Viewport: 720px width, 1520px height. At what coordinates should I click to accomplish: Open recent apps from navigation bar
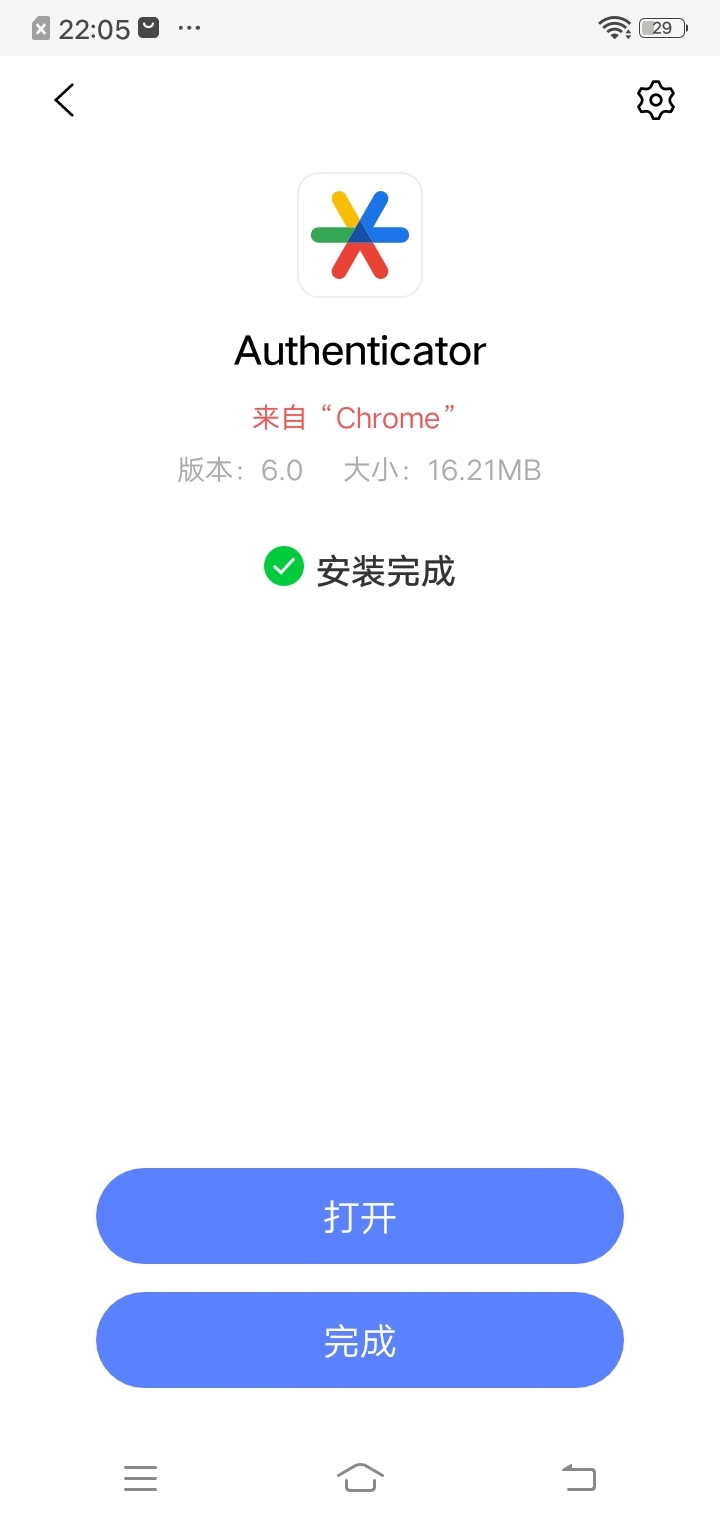[x=141, y=1478]
